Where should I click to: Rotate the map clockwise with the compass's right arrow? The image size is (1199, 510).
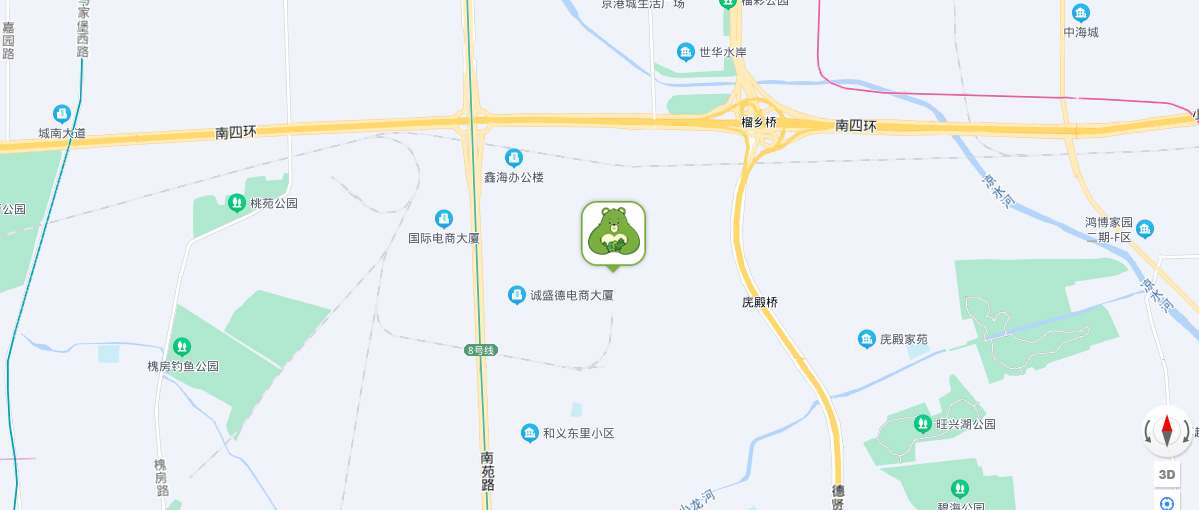[1184, 432]
